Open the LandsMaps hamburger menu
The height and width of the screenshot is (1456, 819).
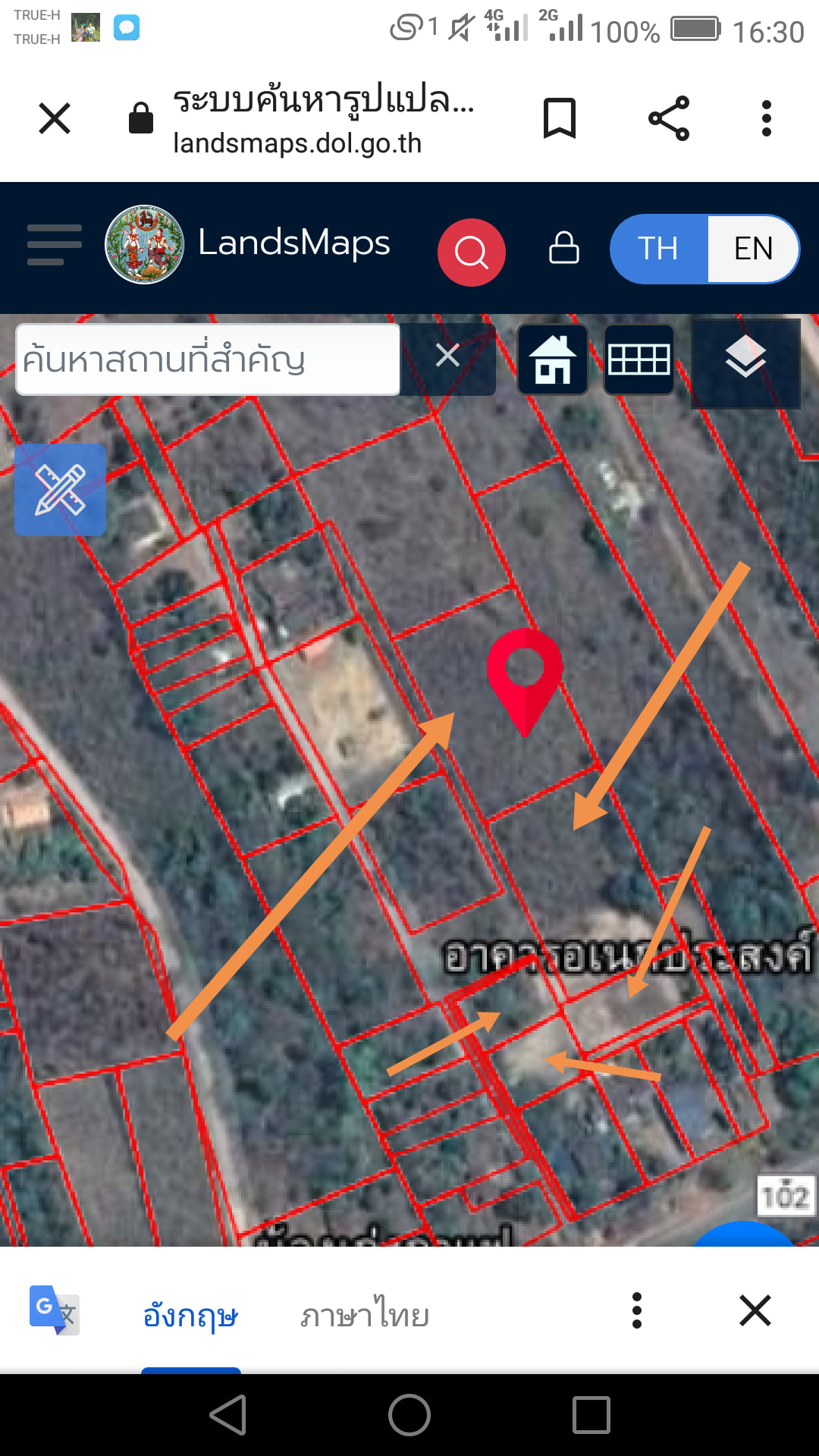click(55, 245)
